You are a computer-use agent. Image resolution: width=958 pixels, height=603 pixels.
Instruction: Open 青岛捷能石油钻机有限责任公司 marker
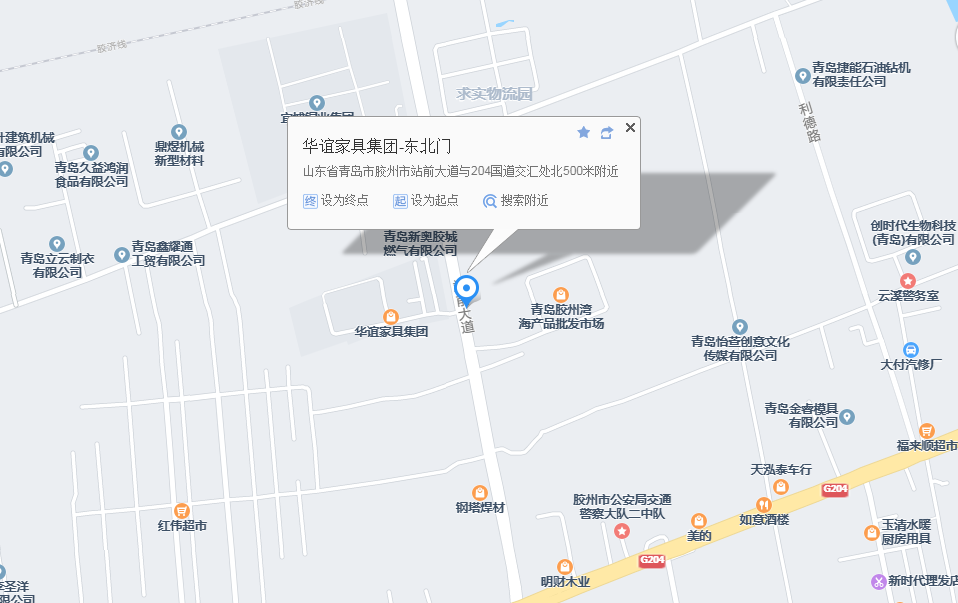tap(802, 76)
